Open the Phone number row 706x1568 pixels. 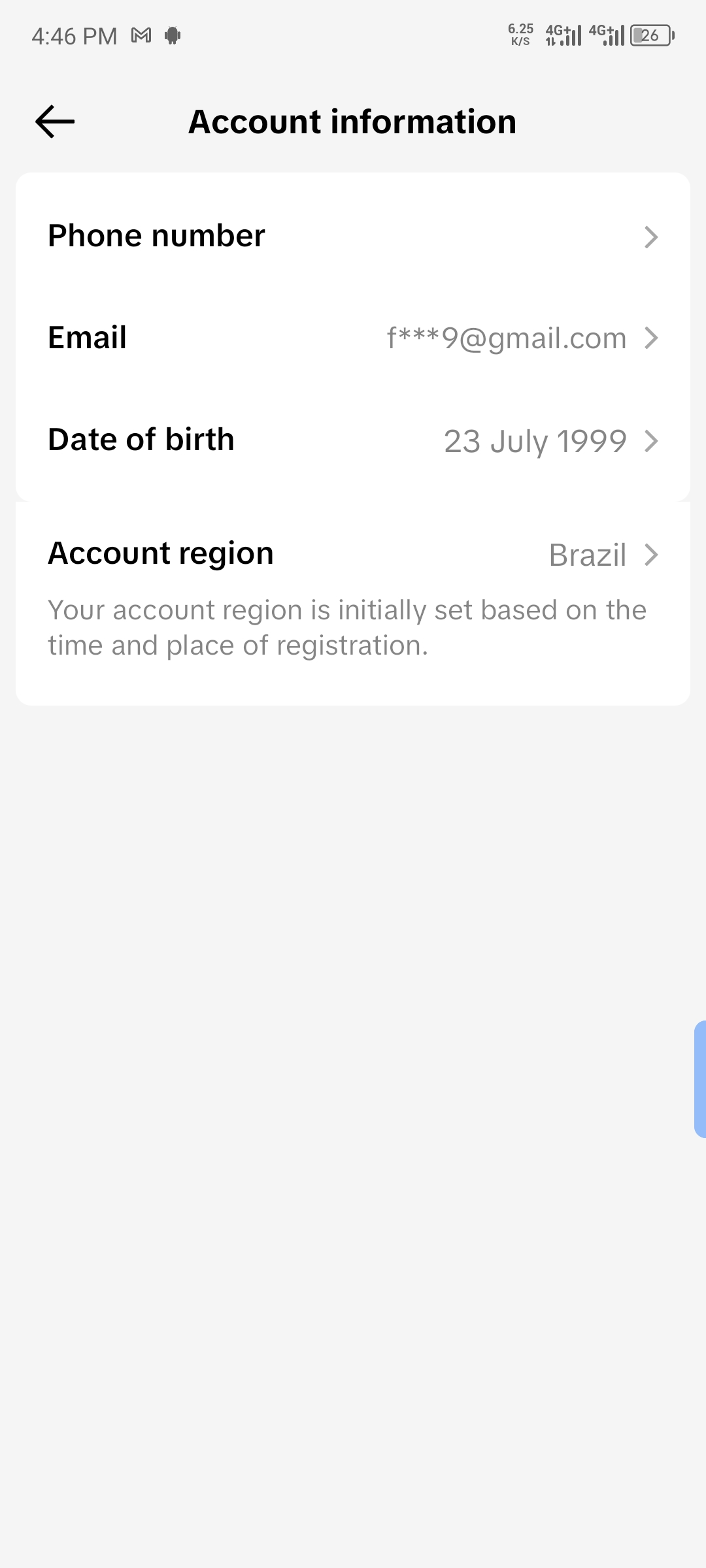pyautogui.click(x=353, y=236)
